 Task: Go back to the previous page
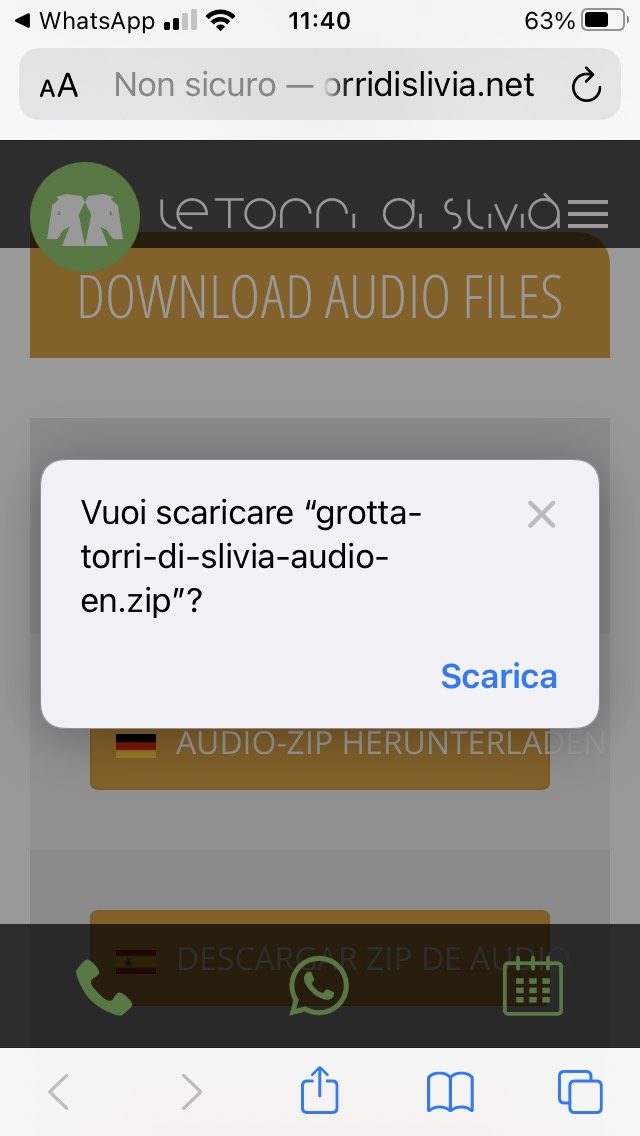click(59, 1091)
